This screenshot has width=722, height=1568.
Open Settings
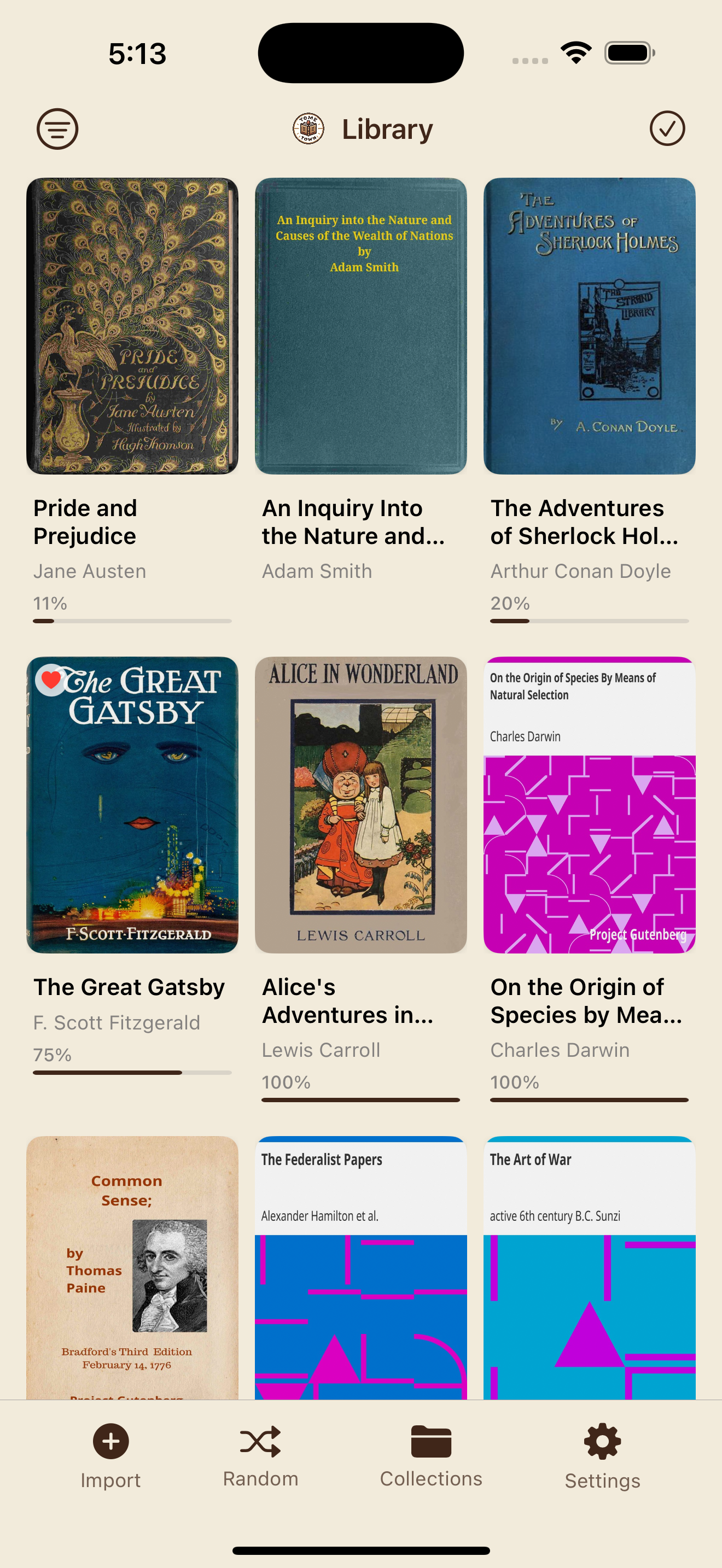pyautogui.click(x=602, y=1455)
